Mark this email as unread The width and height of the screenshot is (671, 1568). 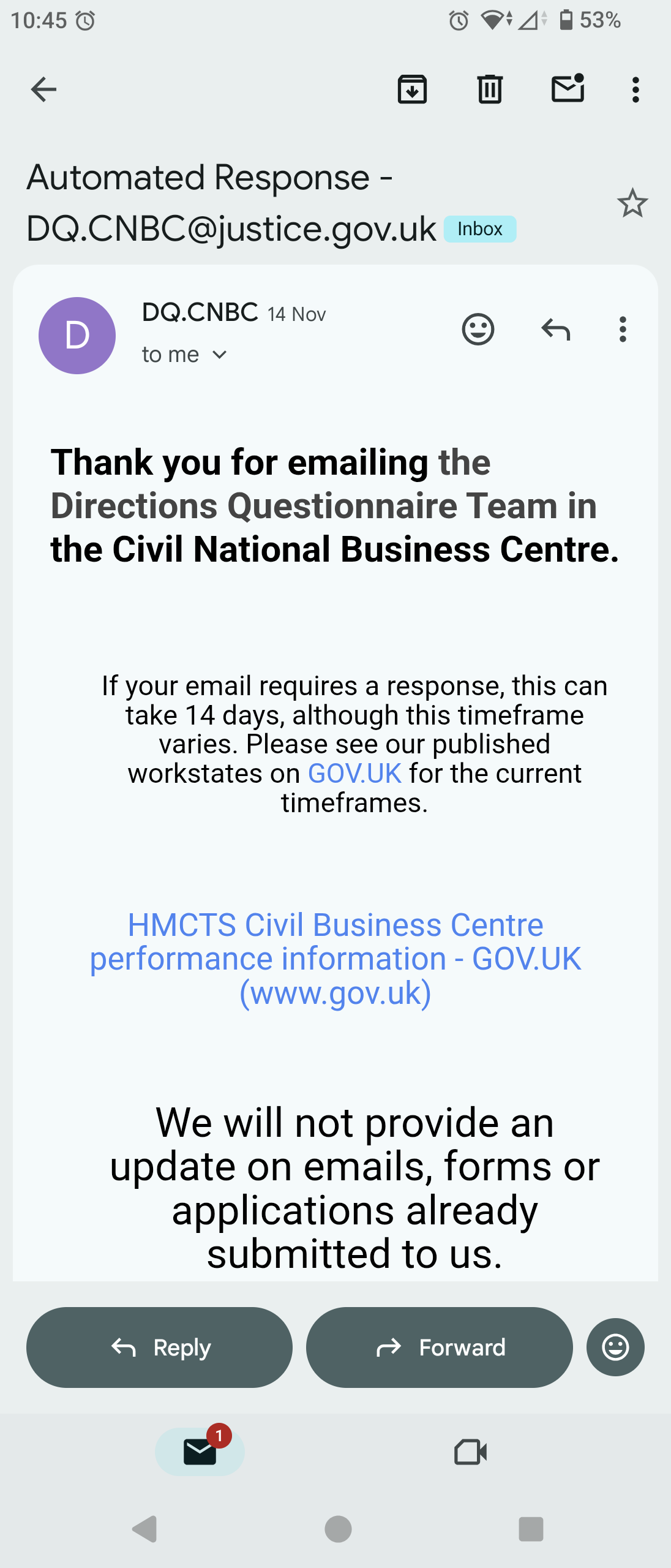click(568, 89)
